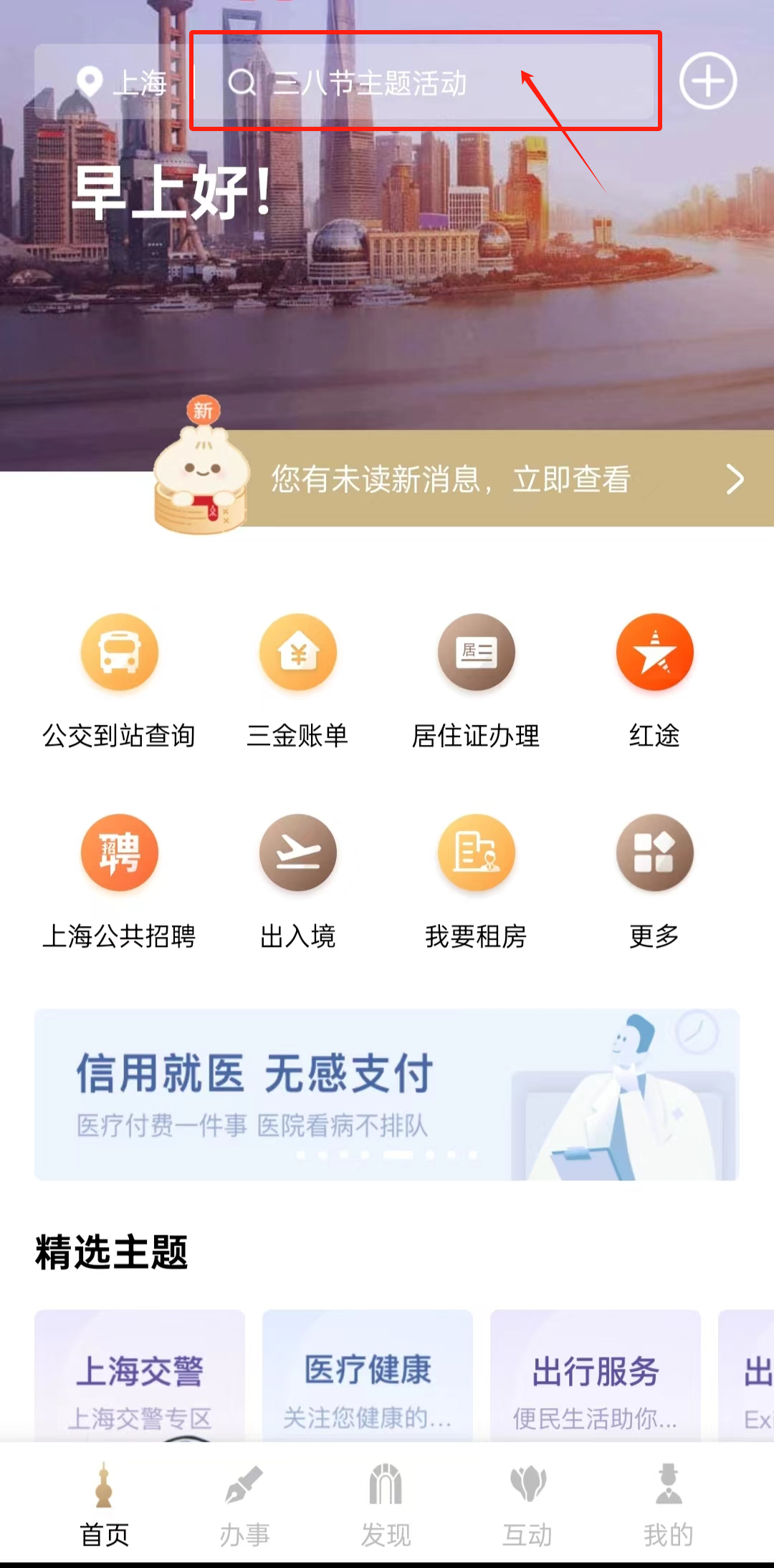774x1568 pixels.
Task: Open 三金账单
Action: point(297,680)
